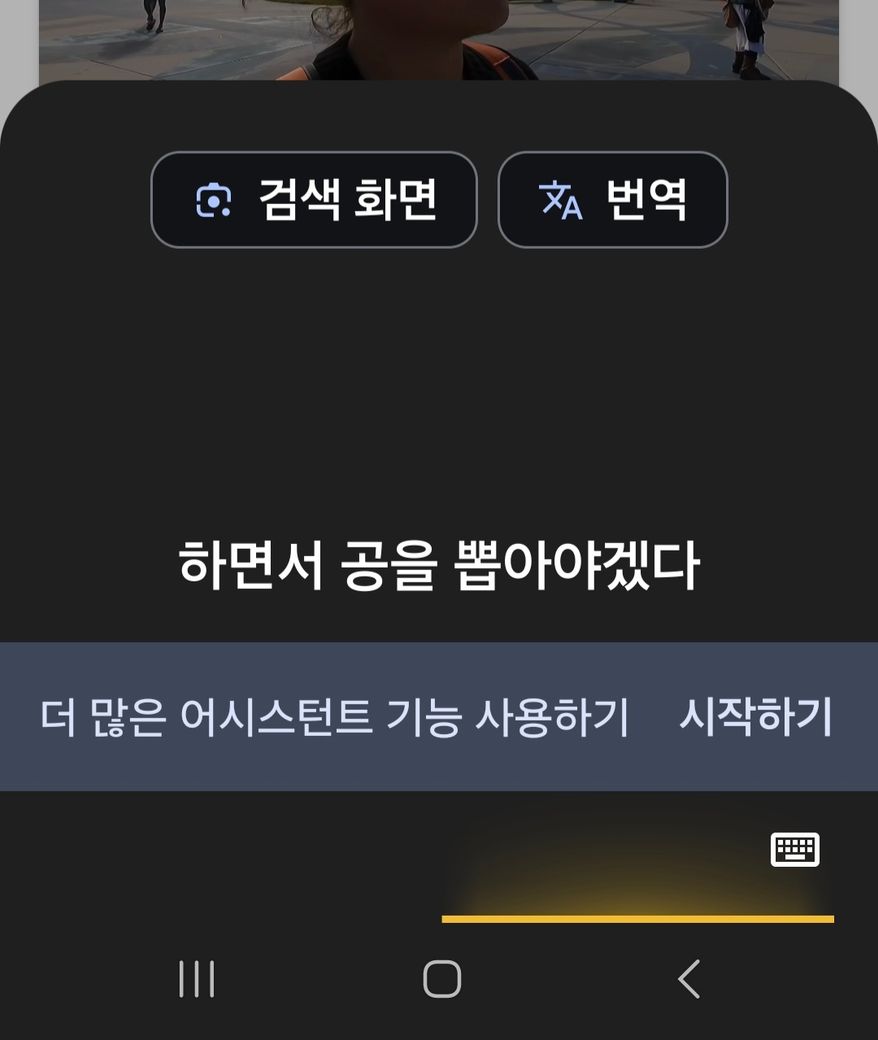
Task: Return to the home screen
Action: coord(441,979)
